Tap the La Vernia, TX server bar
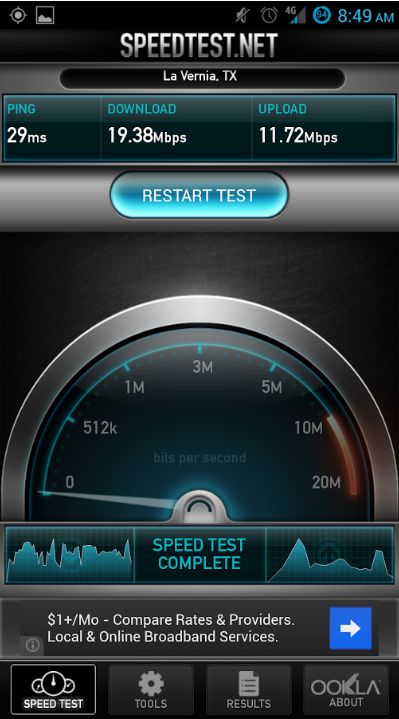Image resolution: width=399 pixels, height=719 pixels. click(202, 78)
